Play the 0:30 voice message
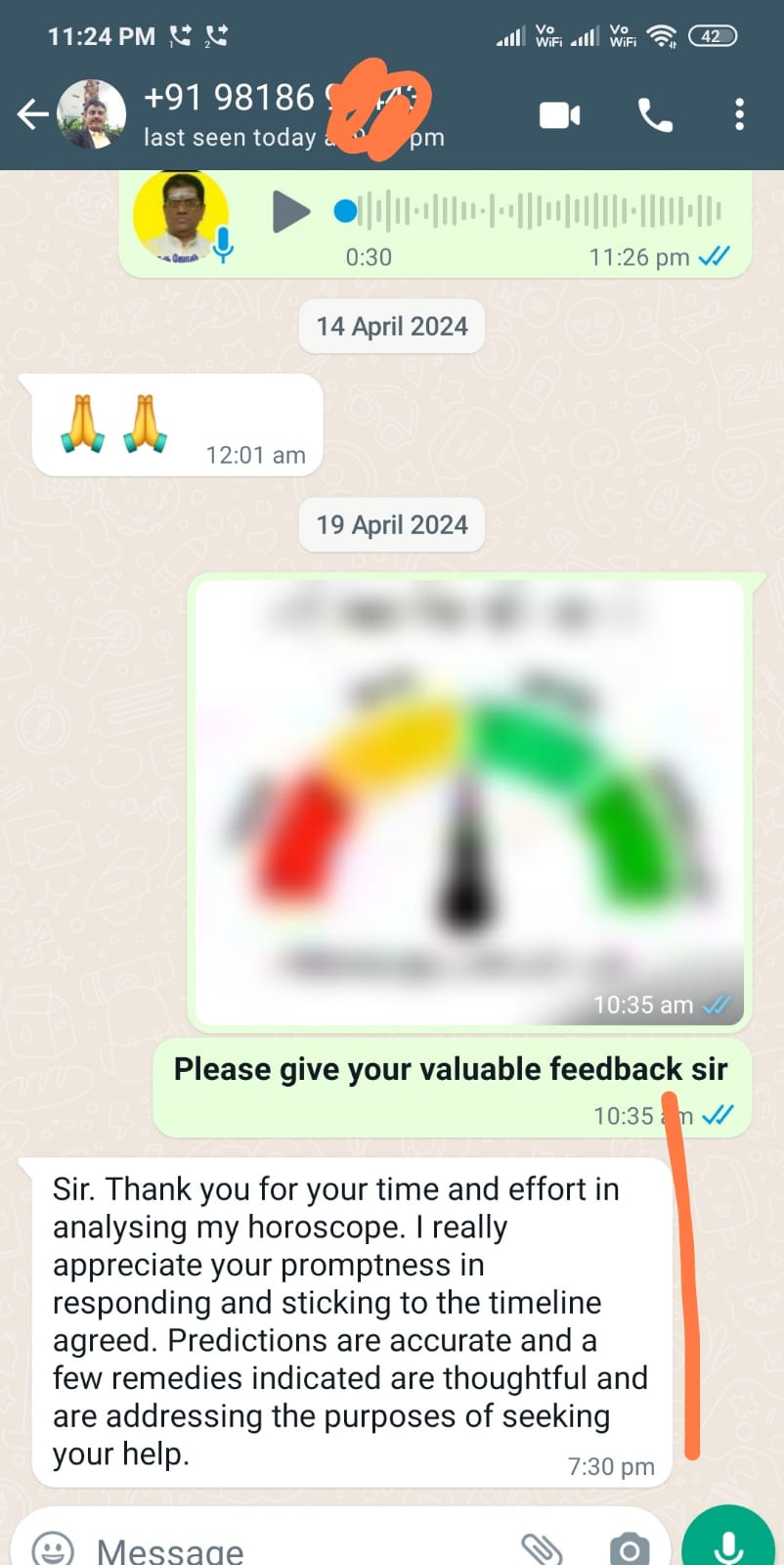The height and width of the screenshot is (1565, 784). (290, 211)
